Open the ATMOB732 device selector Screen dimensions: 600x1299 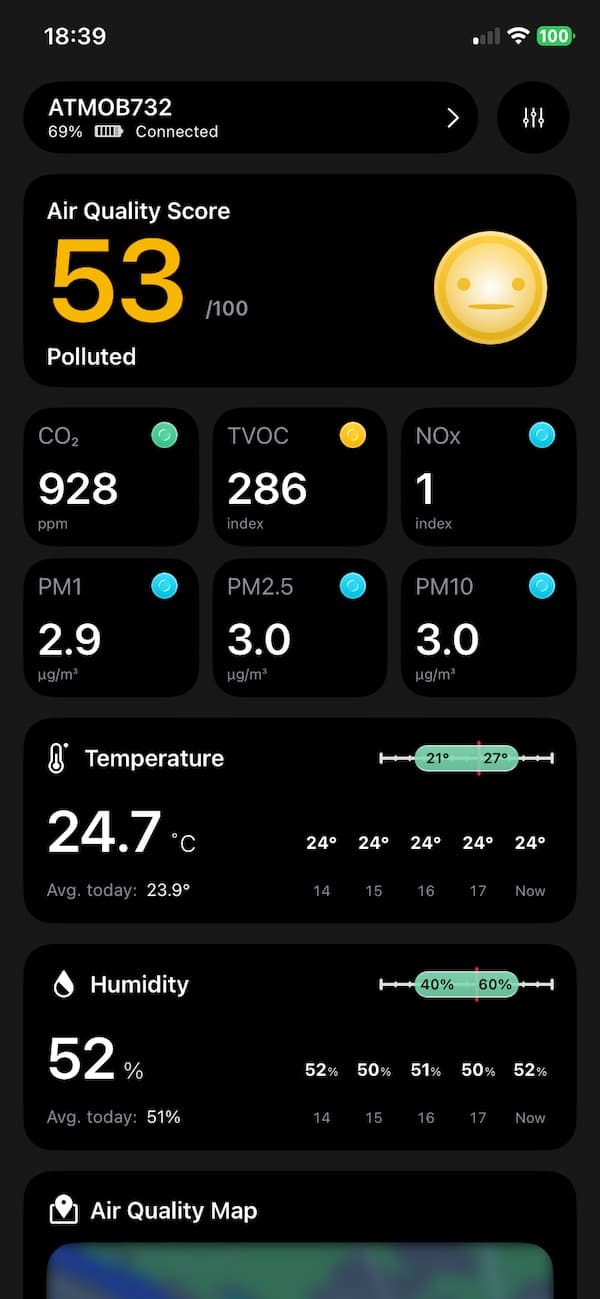(250, 118)
